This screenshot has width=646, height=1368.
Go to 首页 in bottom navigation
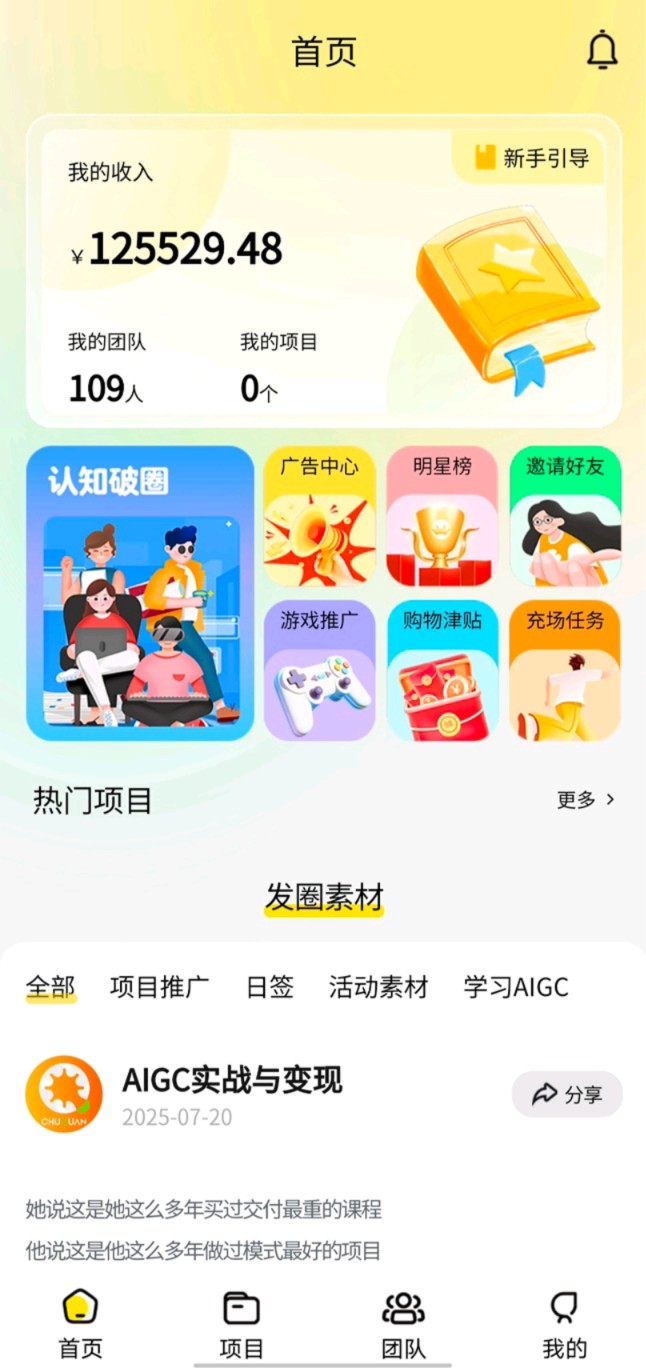[80, 1323]
